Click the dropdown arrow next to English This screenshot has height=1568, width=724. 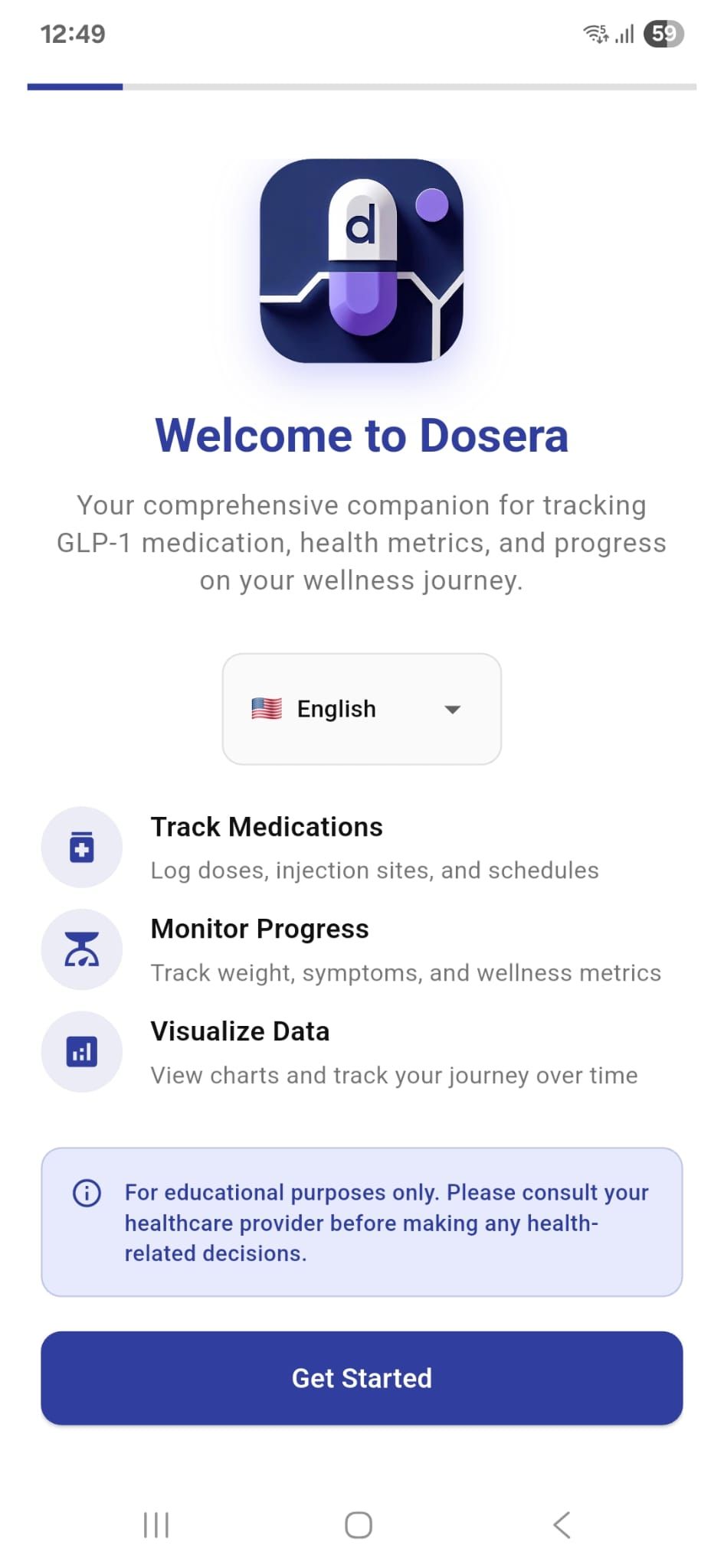pos(452,709)
